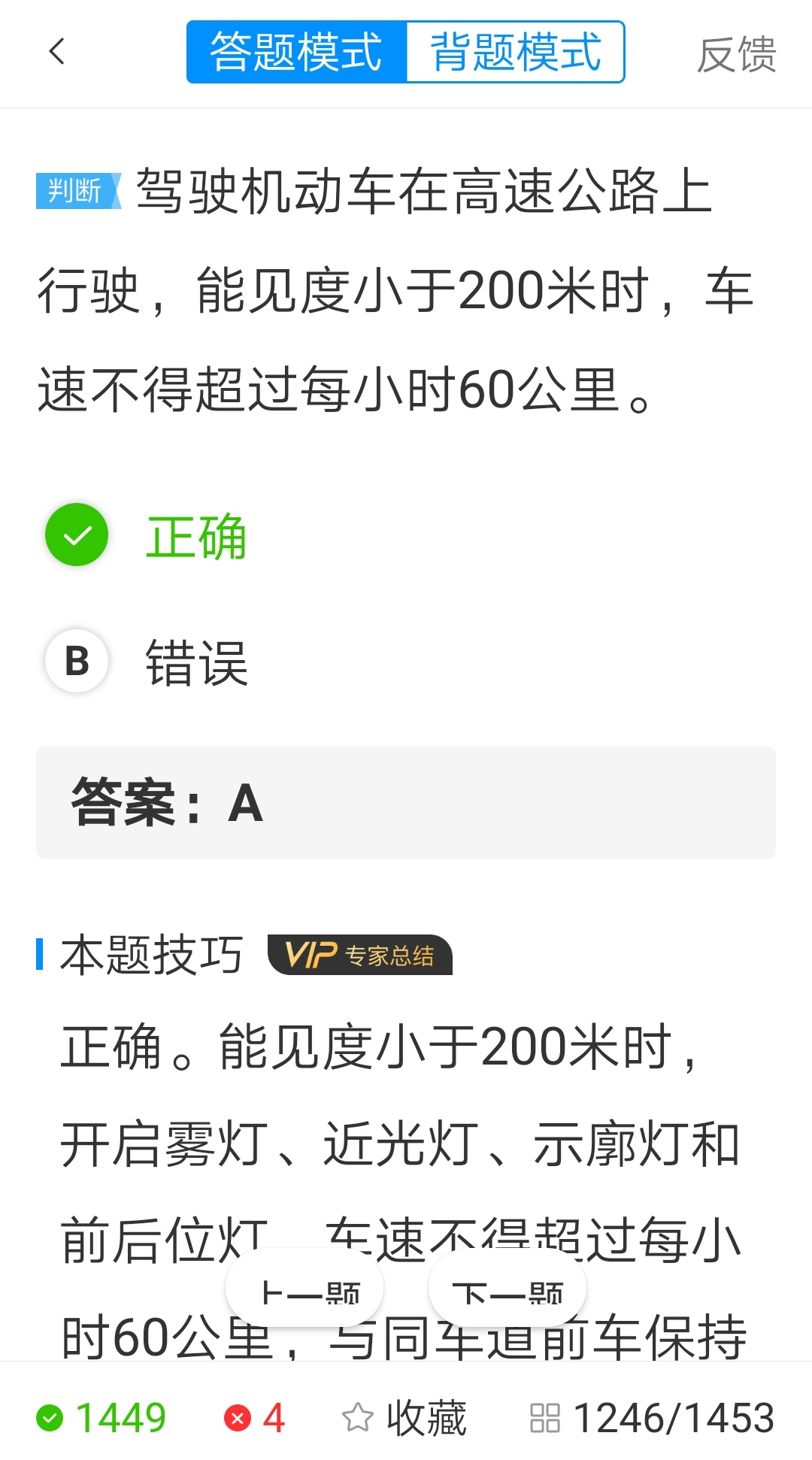The height and width of the screenshot is (1460, 812).
Task: Switch to 答题模式 tab
Action: pyautogui.click(x=296, y=52)
